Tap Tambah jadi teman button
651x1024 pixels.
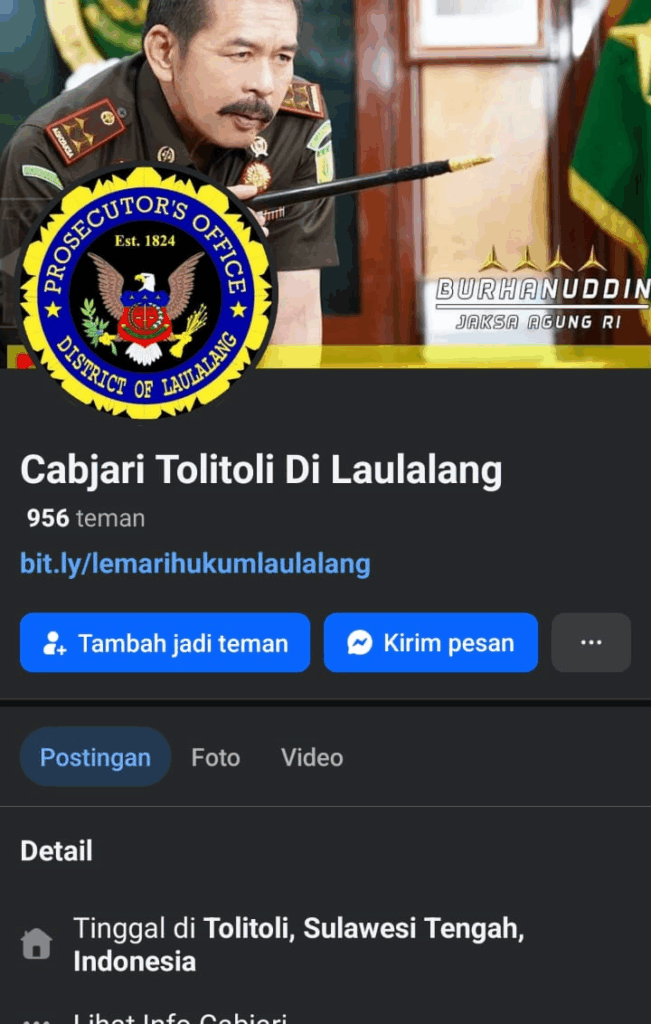(165, 643)
